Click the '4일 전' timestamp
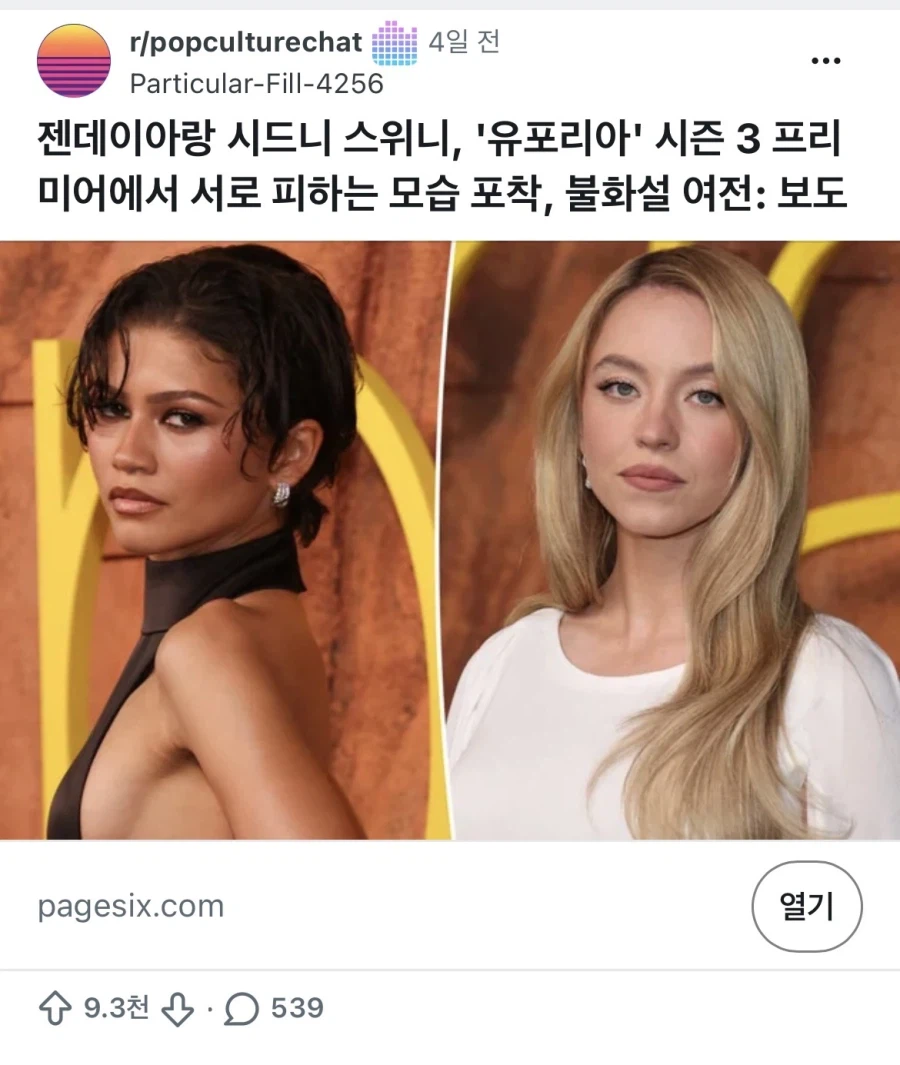Screen dimensions: 900x1065 pyautogui.click(x=463, y=41)
